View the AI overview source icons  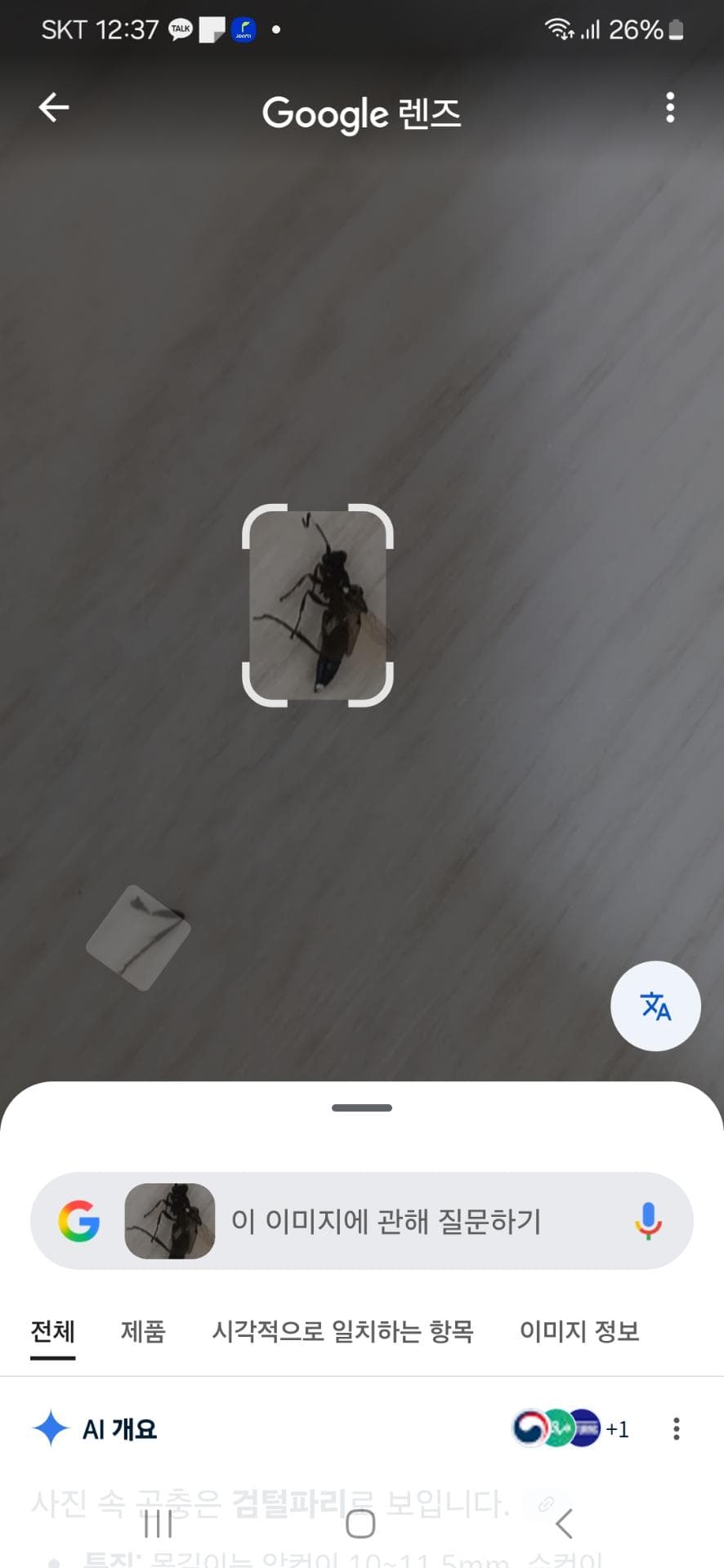(x=569, y=1429)
